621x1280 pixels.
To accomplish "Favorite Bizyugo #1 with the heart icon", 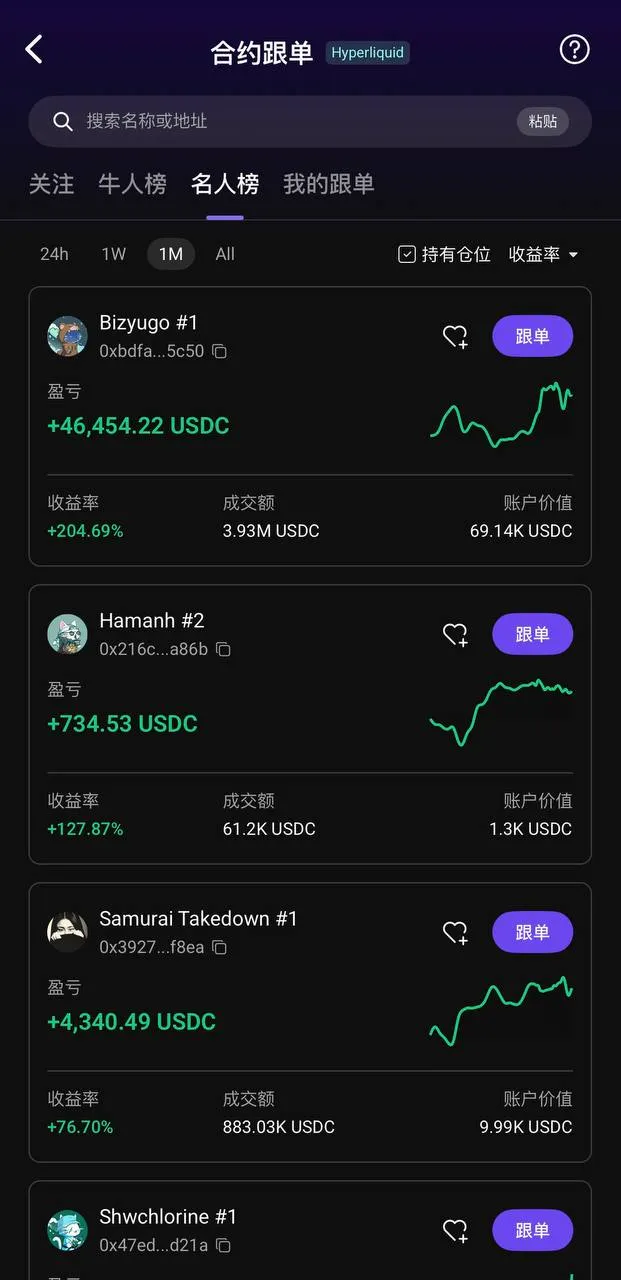I will (455, 337).
